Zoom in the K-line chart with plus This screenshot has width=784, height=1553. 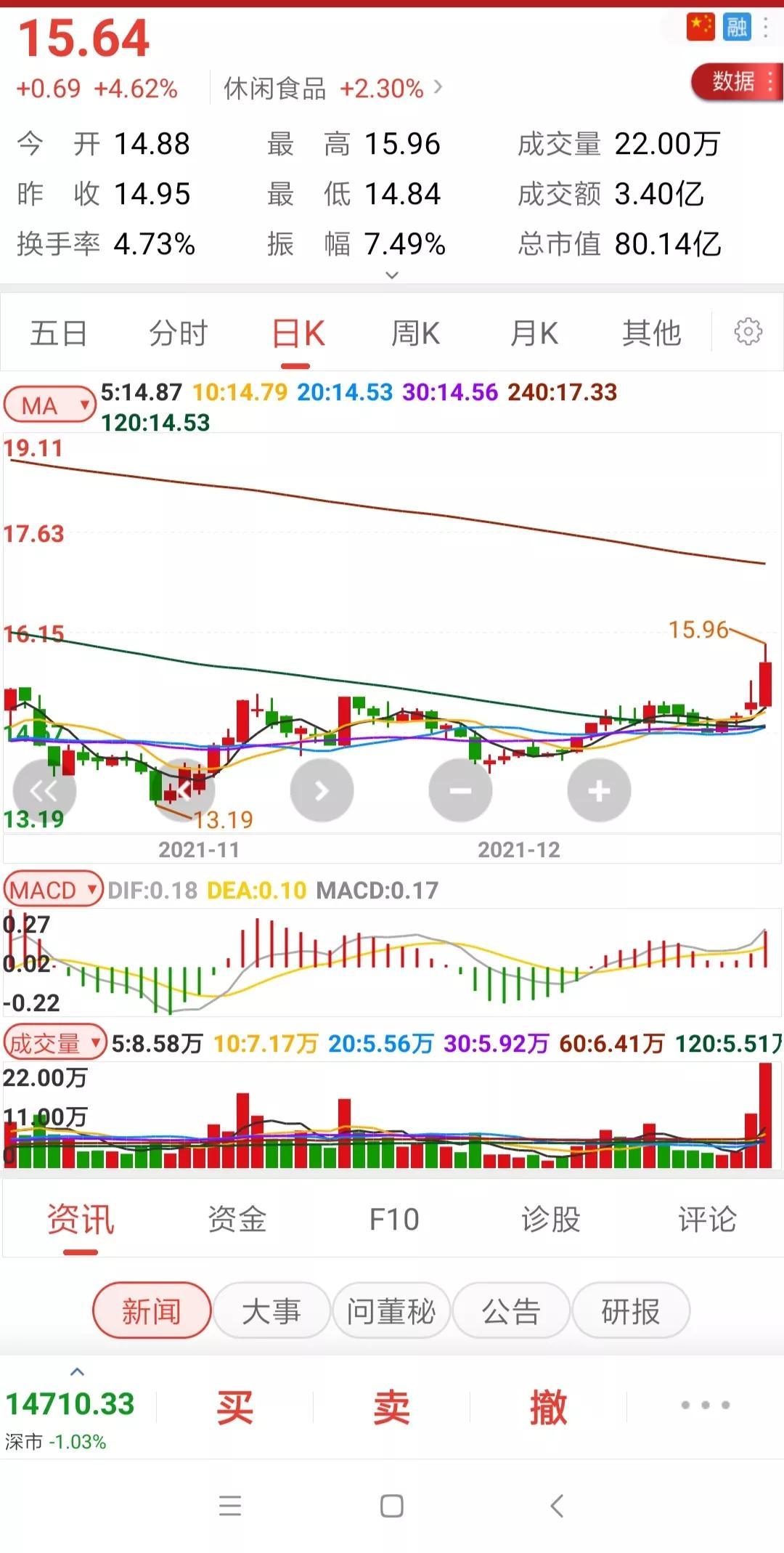tap(599, 790)
